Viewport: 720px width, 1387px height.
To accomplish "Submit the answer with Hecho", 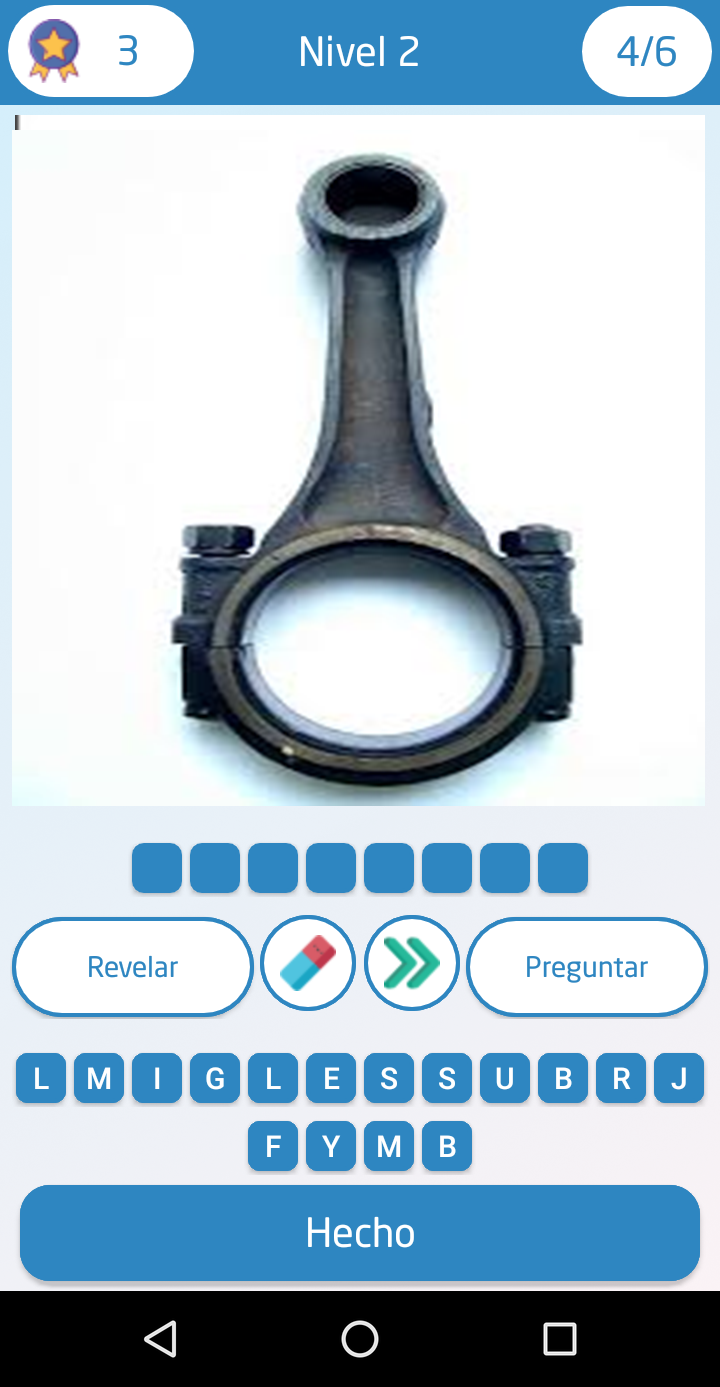I will 360,1233.
